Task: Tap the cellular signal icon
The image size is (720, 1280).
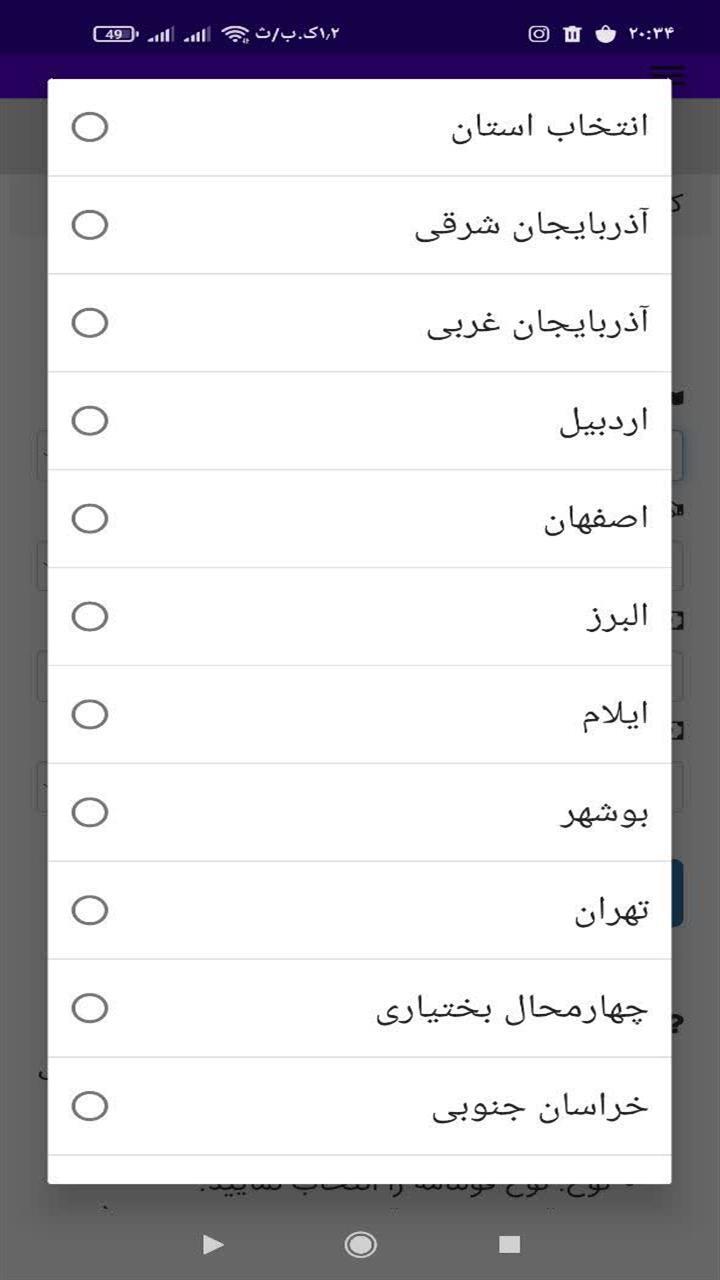Action: [x=198, y=31]
